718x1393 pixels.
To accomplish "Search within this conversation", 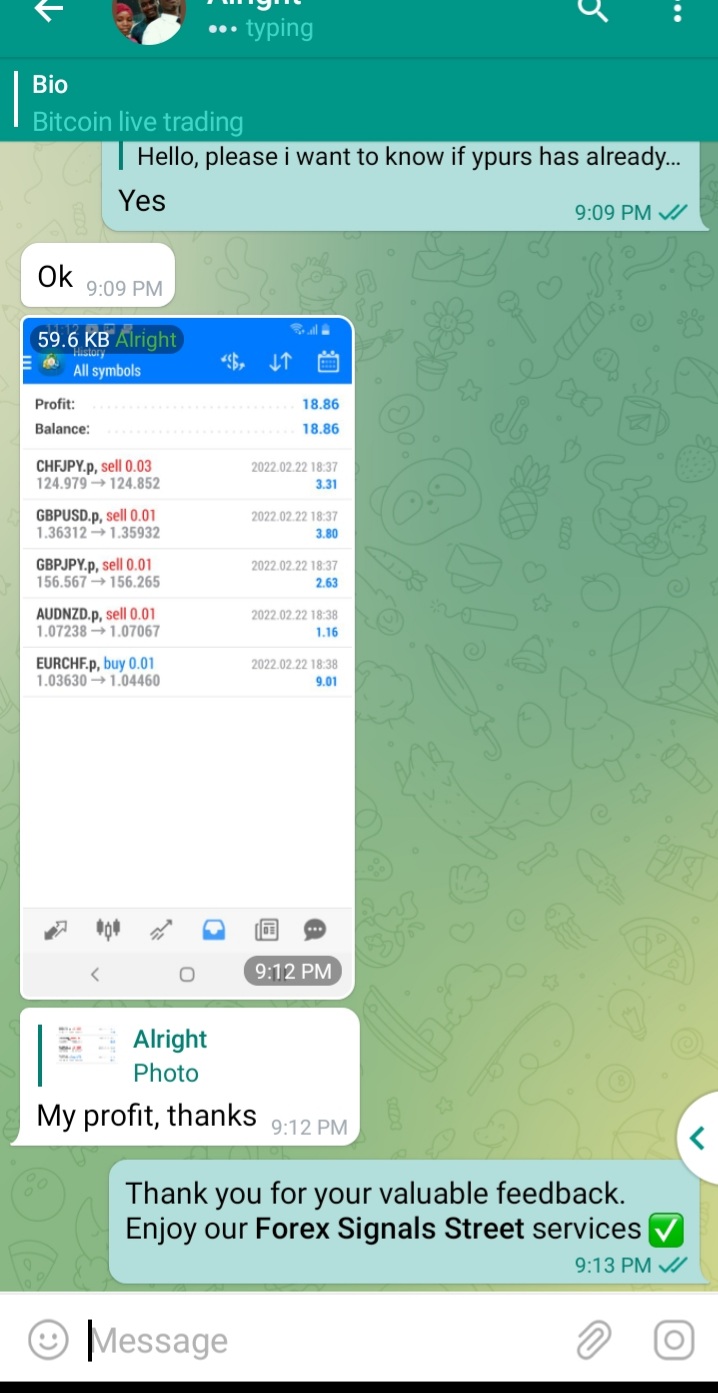I will 593,10.
